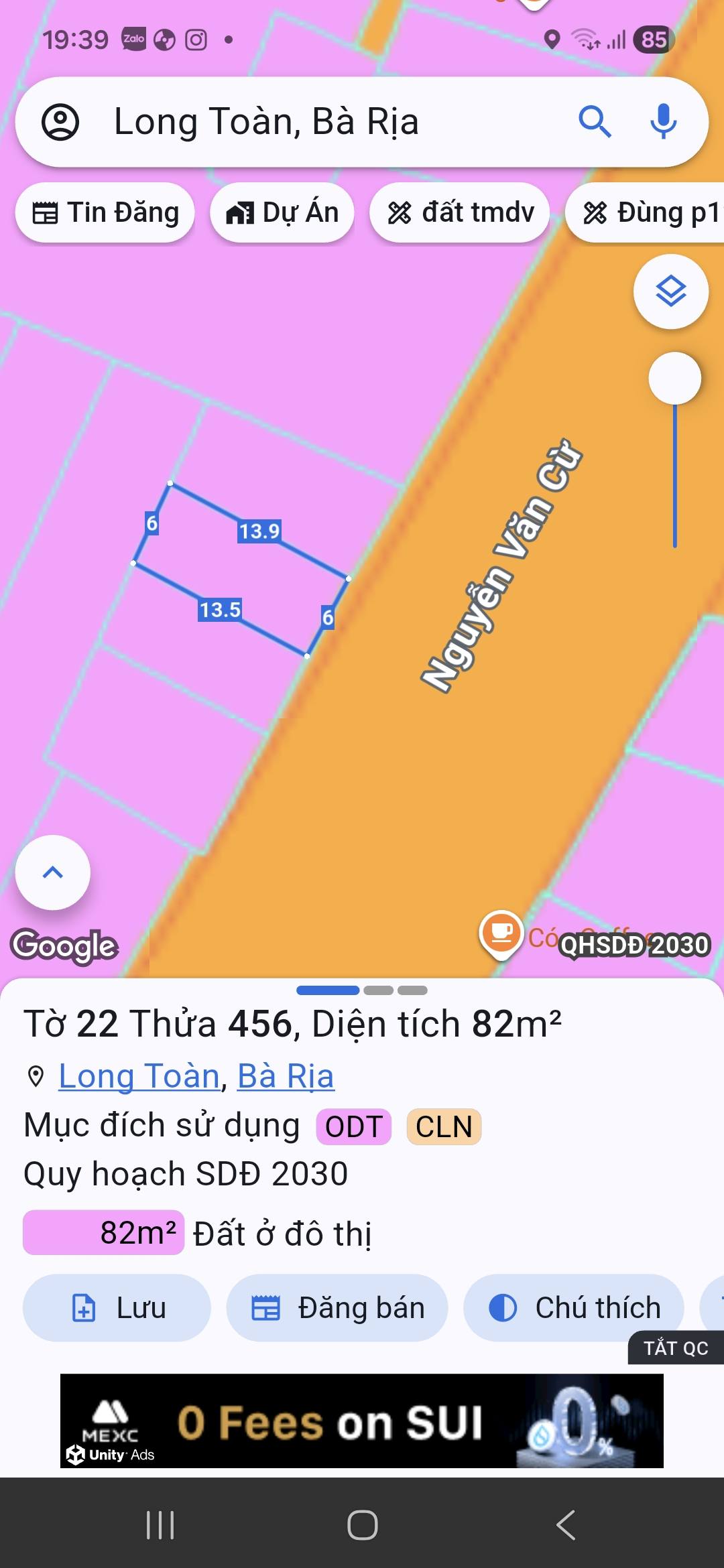The image size is (724, 1568).
Task: Open the Chú thích legend
Action: click(574, 1307)
